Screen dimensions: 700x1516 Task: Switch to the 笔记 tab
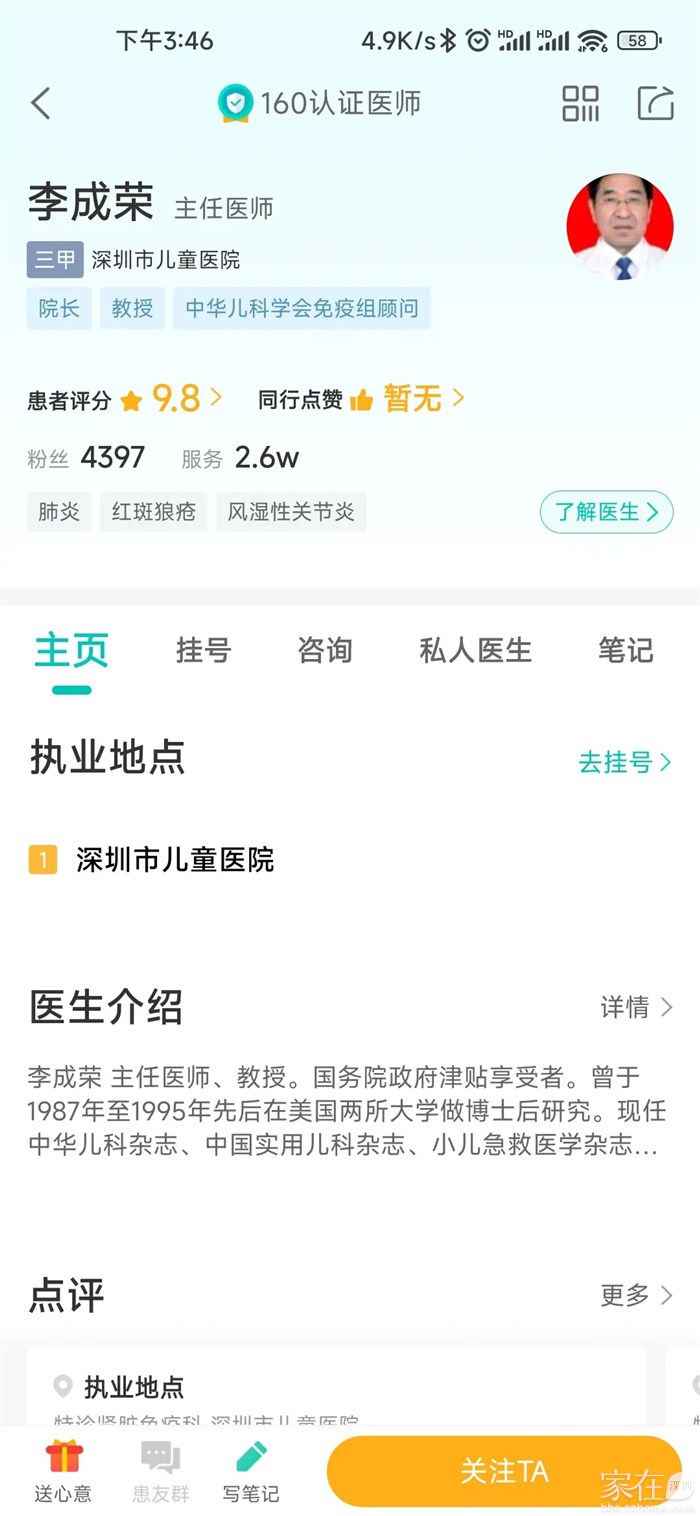pyautogui.click(x=625, y=651)
